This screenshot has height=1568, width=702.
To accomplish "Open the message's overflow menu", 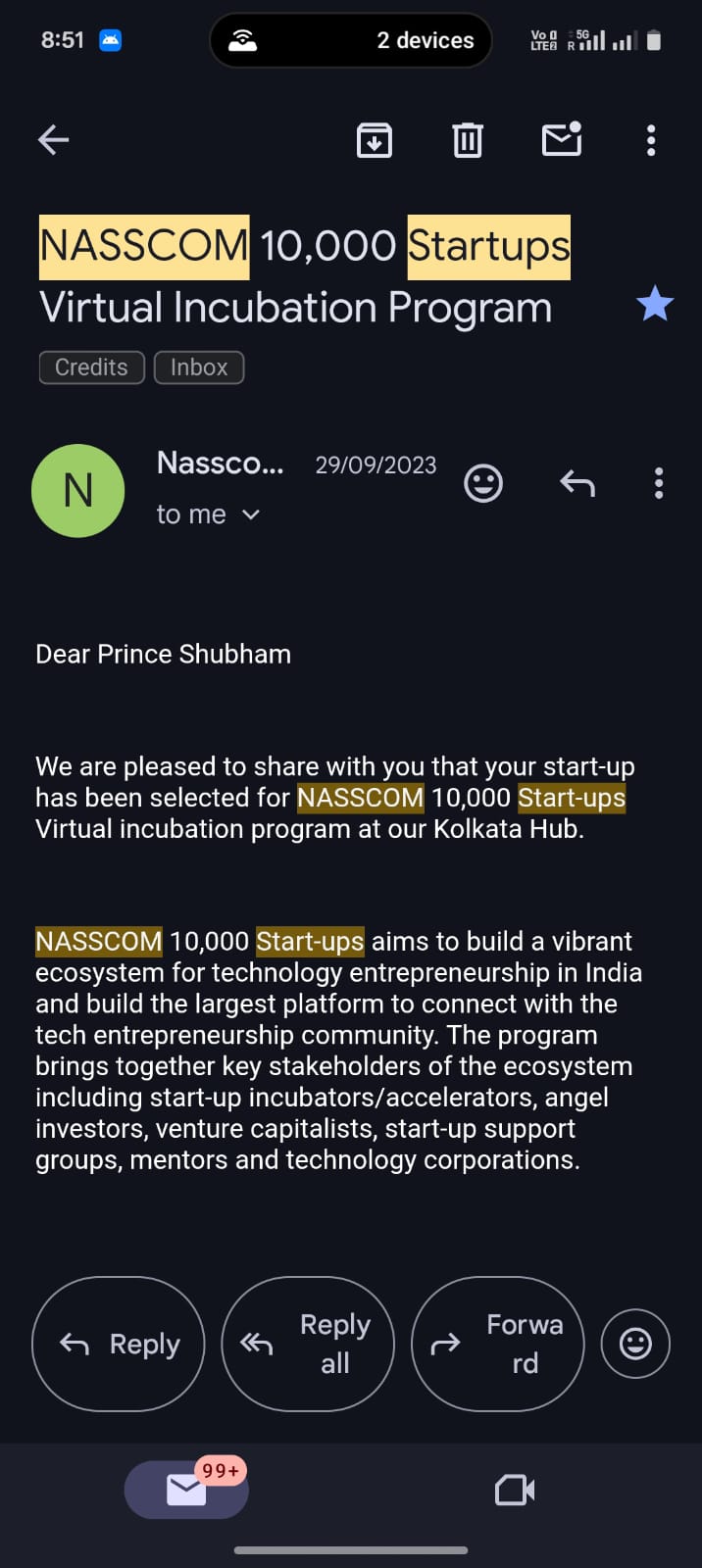I will click(x=658, y=483).
